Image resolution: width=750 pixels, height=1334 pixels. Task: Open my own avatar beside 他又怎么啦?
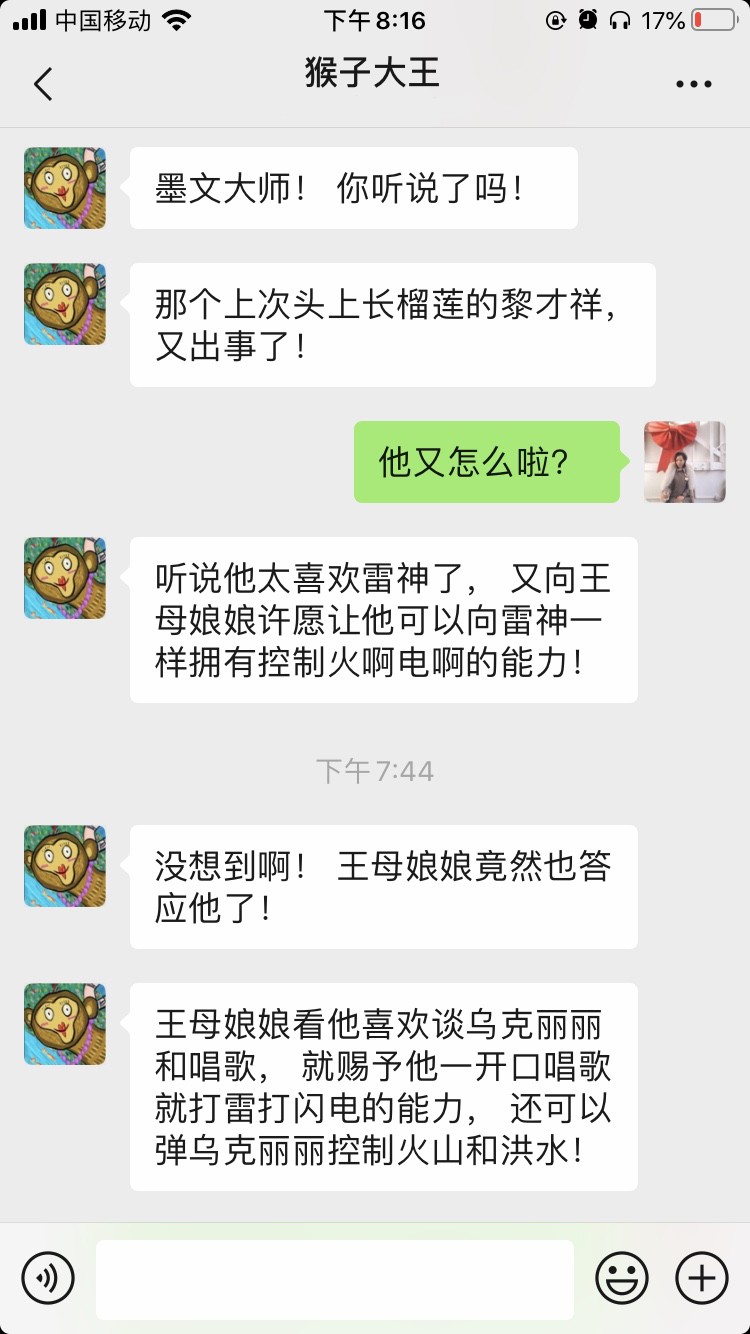tap(684, 462)
